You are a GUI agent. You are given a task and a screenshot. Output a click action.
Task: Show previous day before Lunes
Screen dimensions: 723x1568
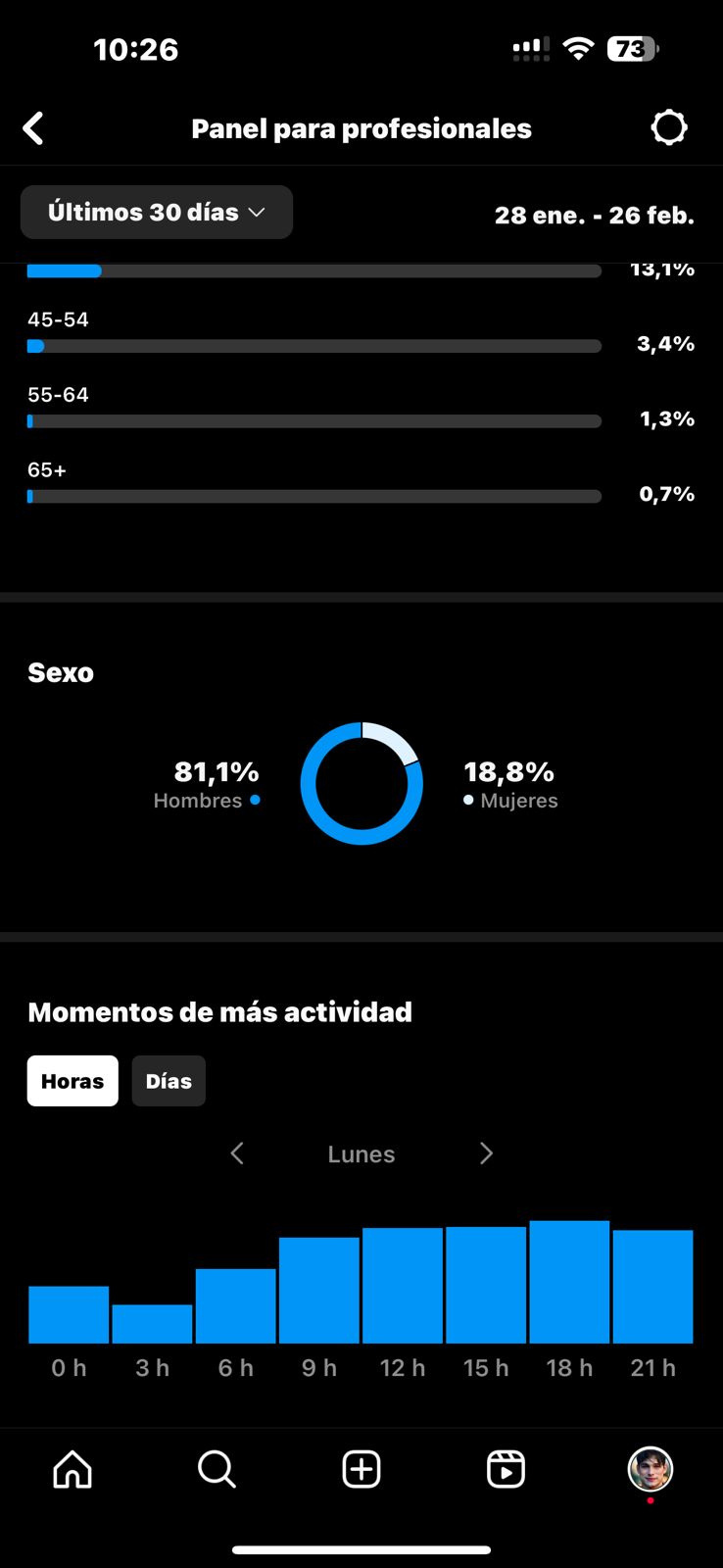click(237, 1153)
